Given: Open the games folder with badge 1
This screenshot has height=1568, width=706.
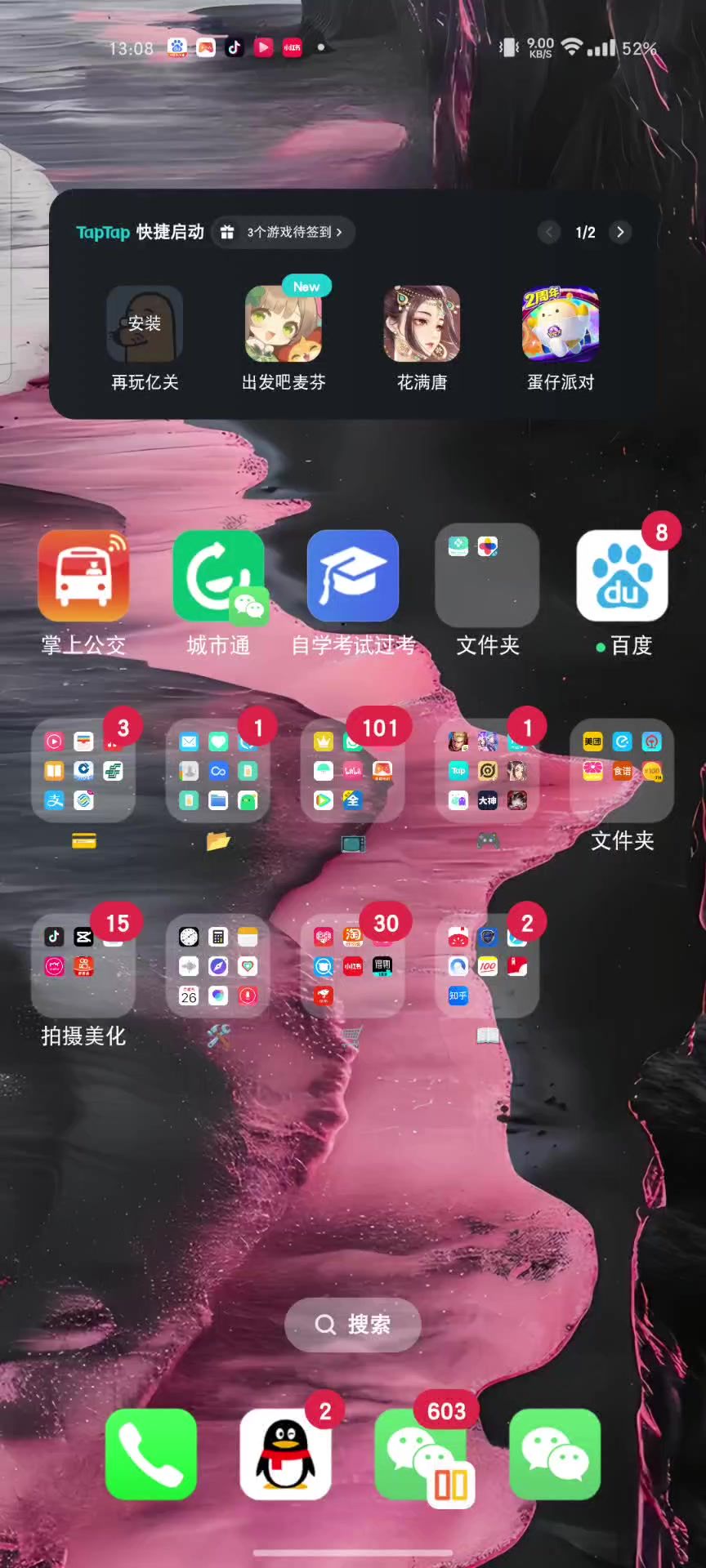Looking at the screenshot, I should click(x=488, y=770).
